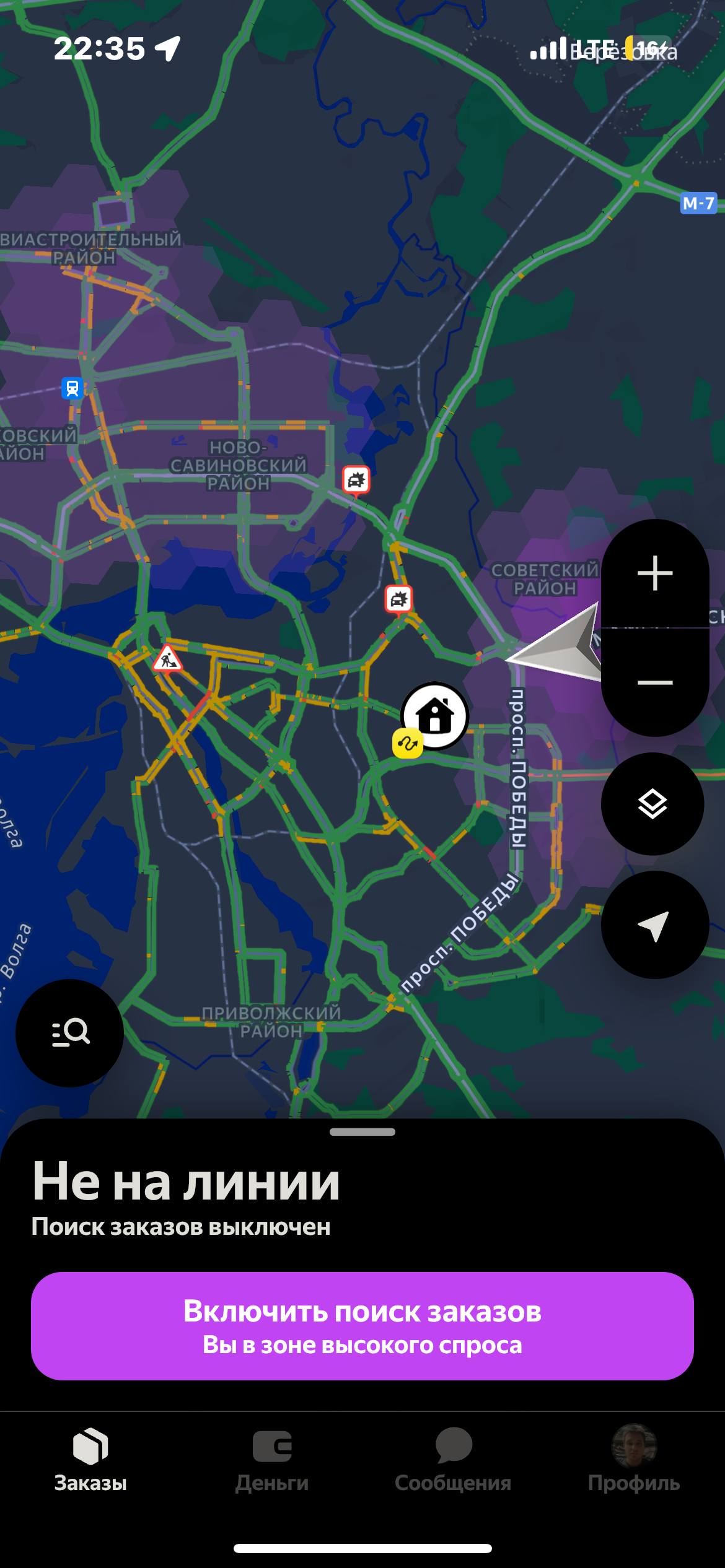Tap Включить поиск заказов button
The width and height of the screenshot is (725, 1568).
(362, 1325)
